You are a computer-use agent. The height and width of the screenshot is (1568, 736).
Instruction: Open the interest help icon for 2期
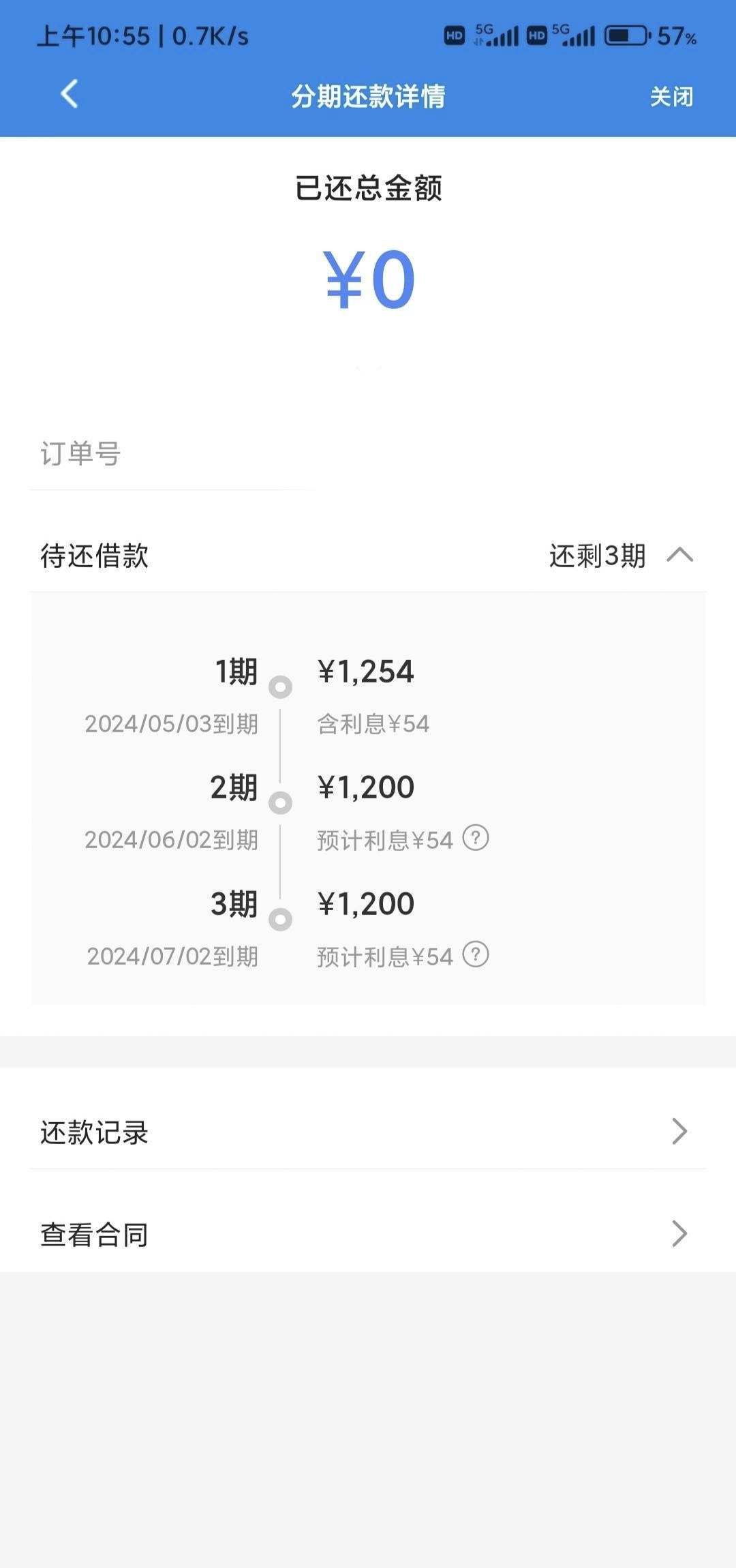[476, 838]
